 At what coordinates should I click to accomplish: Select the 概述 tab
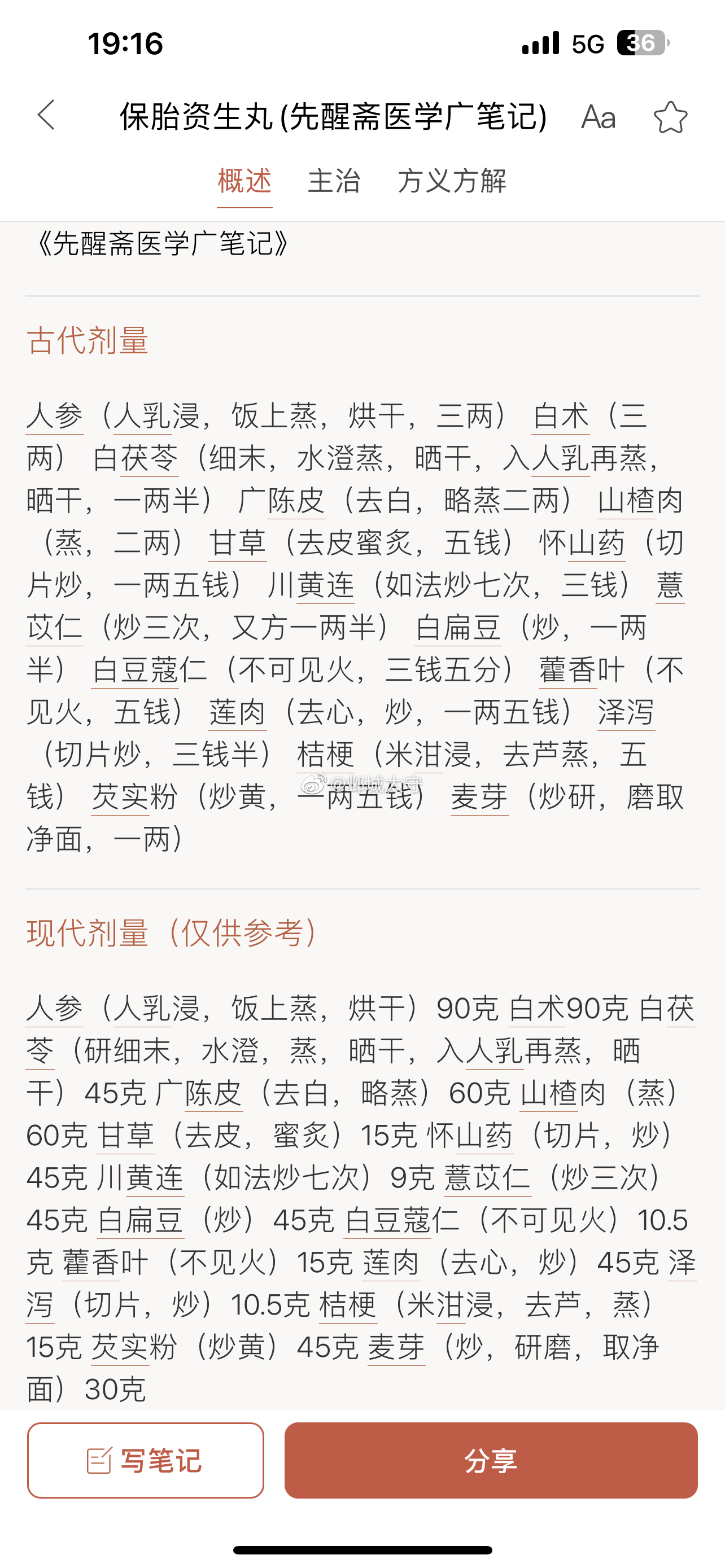pyautogui.click(x=244, y=181)
